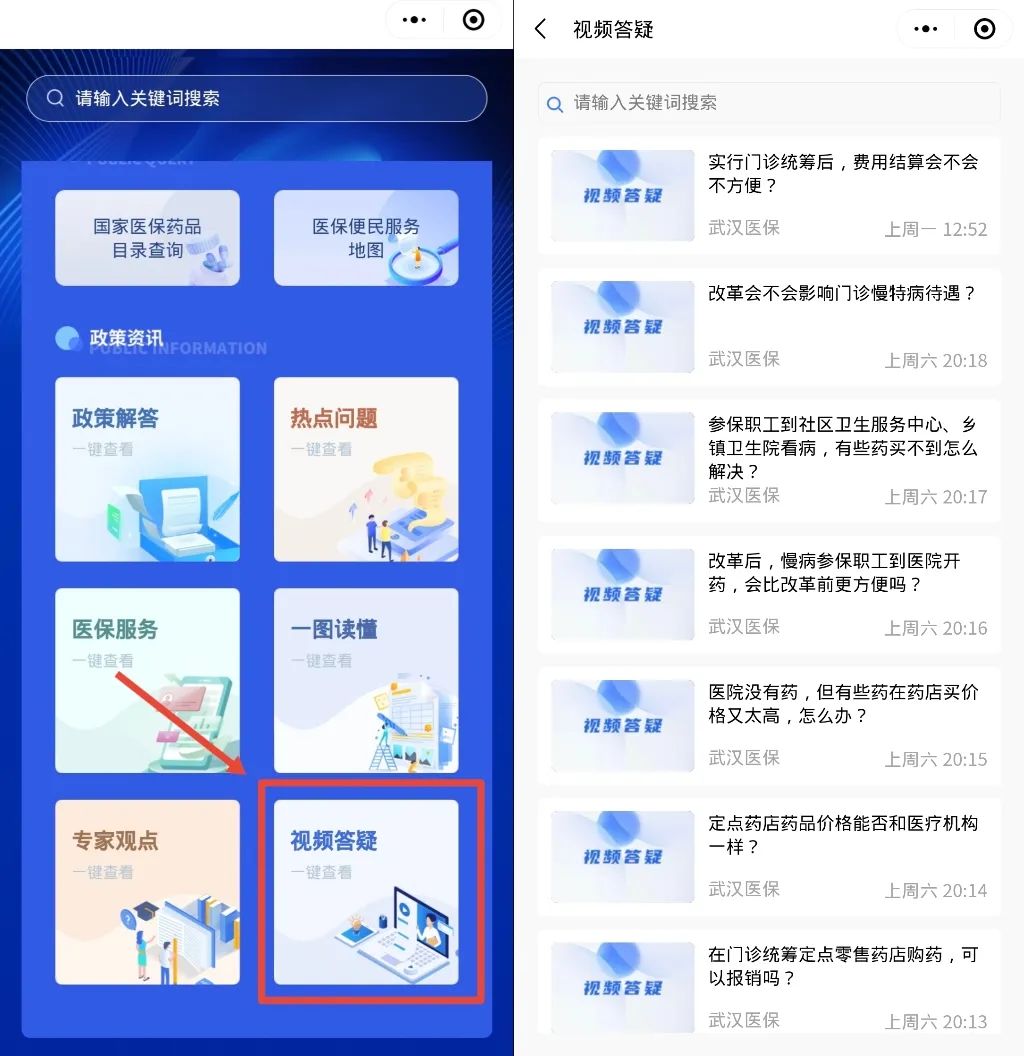
Task: Open video about 实行门诊统筹后费用结算
Action: 768,196
